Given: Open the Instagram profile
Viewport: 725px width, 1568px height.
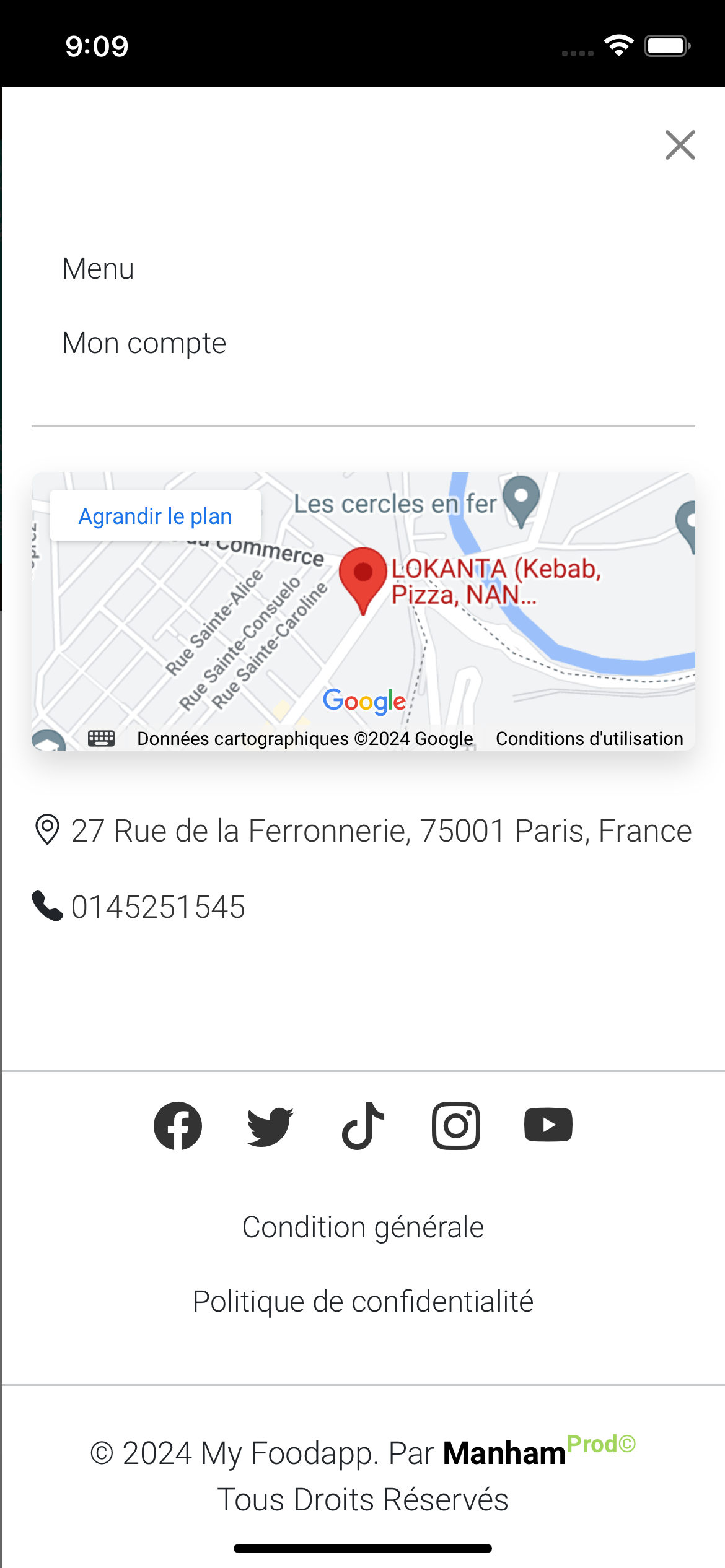Looking at the screenshot, I should click(456, 1125).
